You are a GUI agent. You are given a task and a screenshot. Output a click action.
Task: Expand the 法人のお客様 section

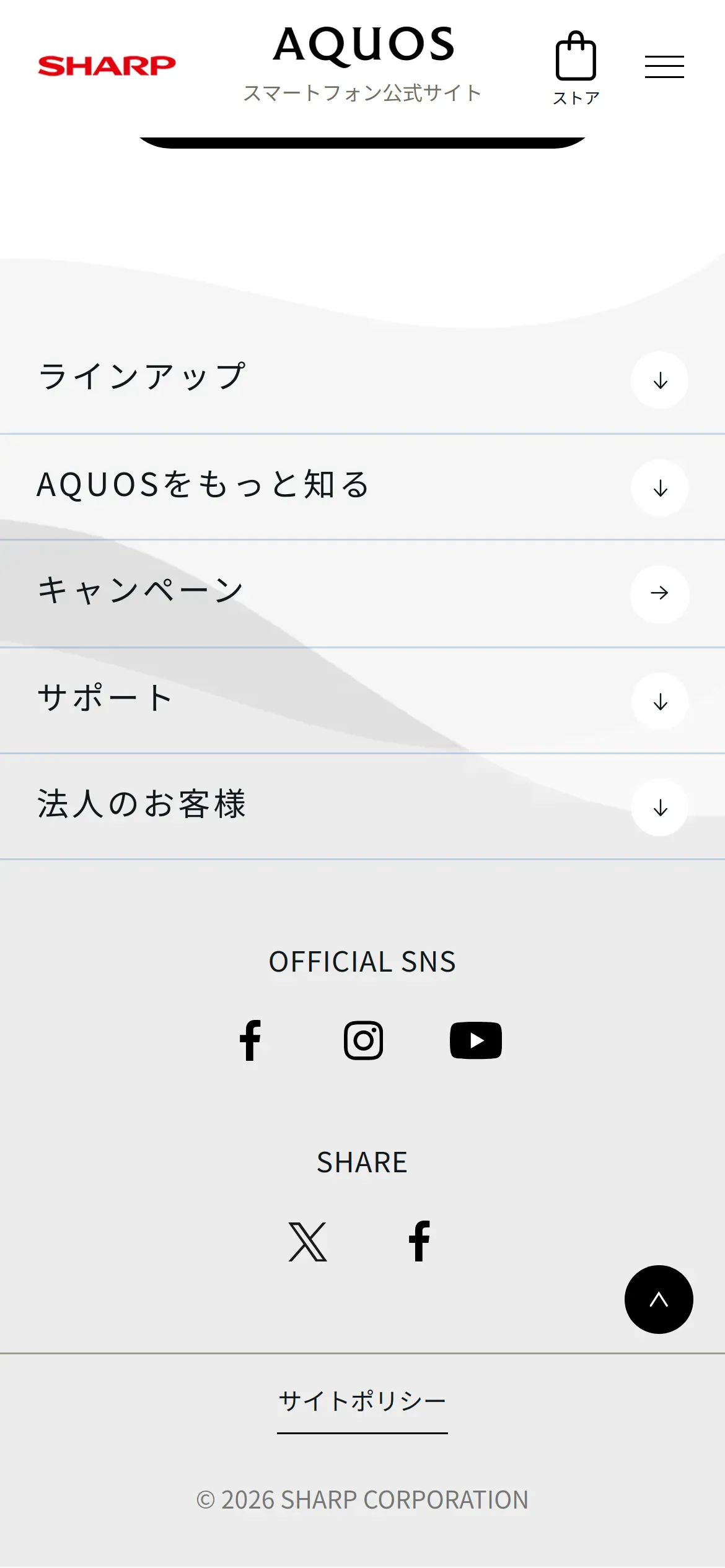tap(659, 808)
